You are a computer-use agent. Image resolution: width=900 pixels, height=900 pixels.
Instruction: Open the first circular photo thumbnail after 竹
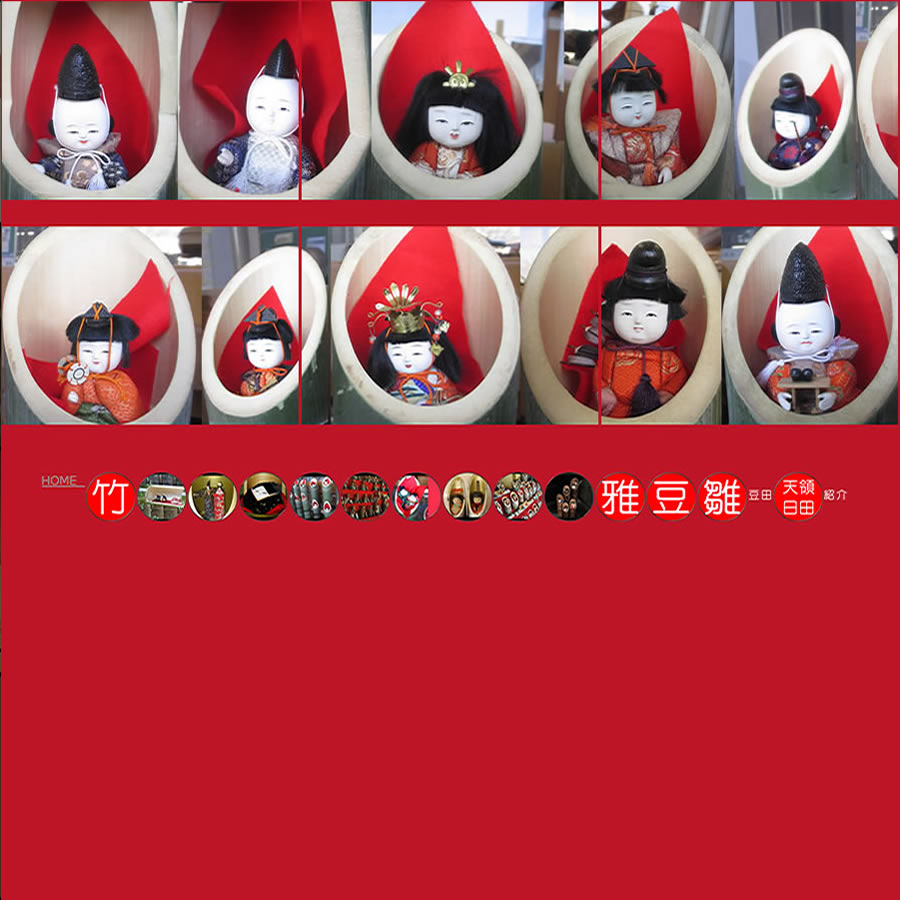coord(162,497)
